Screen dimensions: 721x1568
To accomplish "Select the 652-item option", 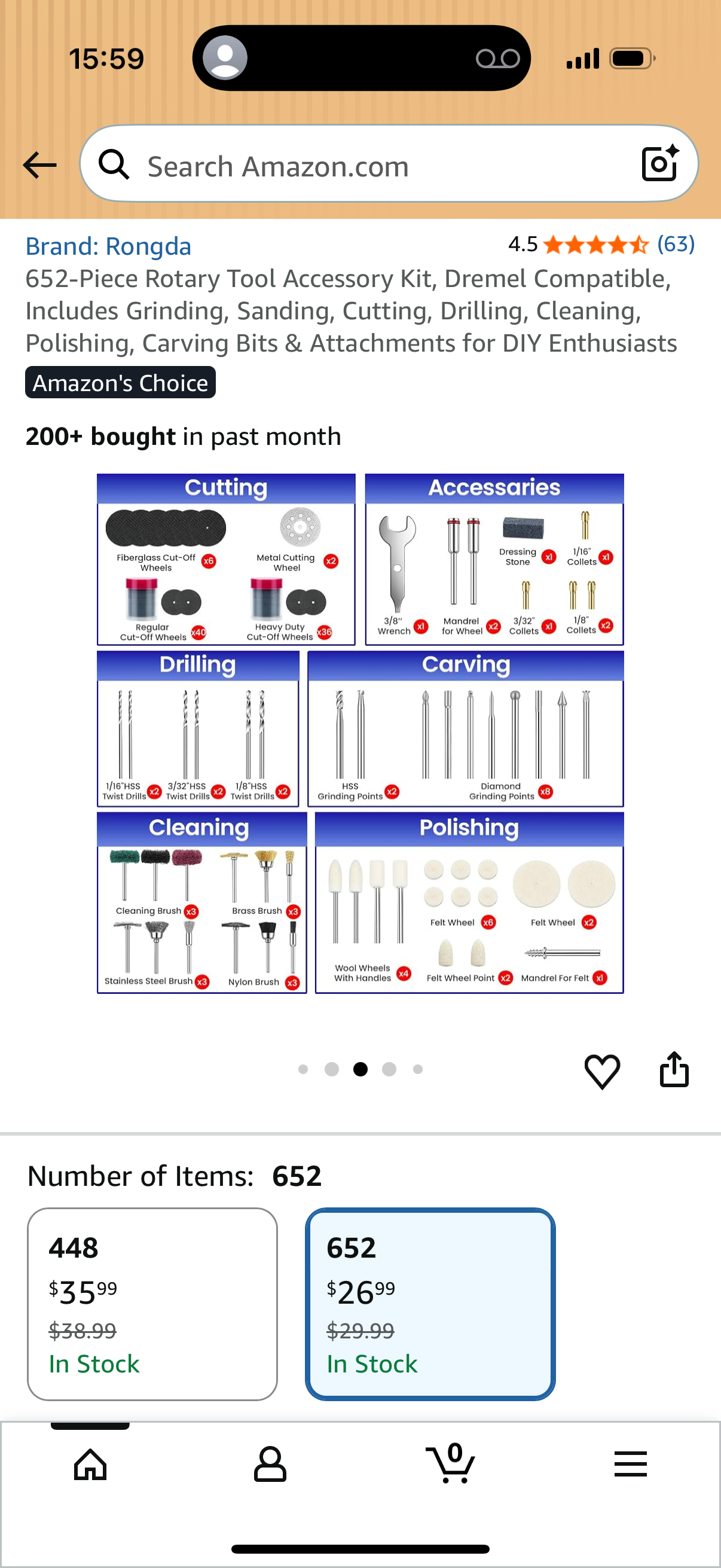I will (430, 1304).
